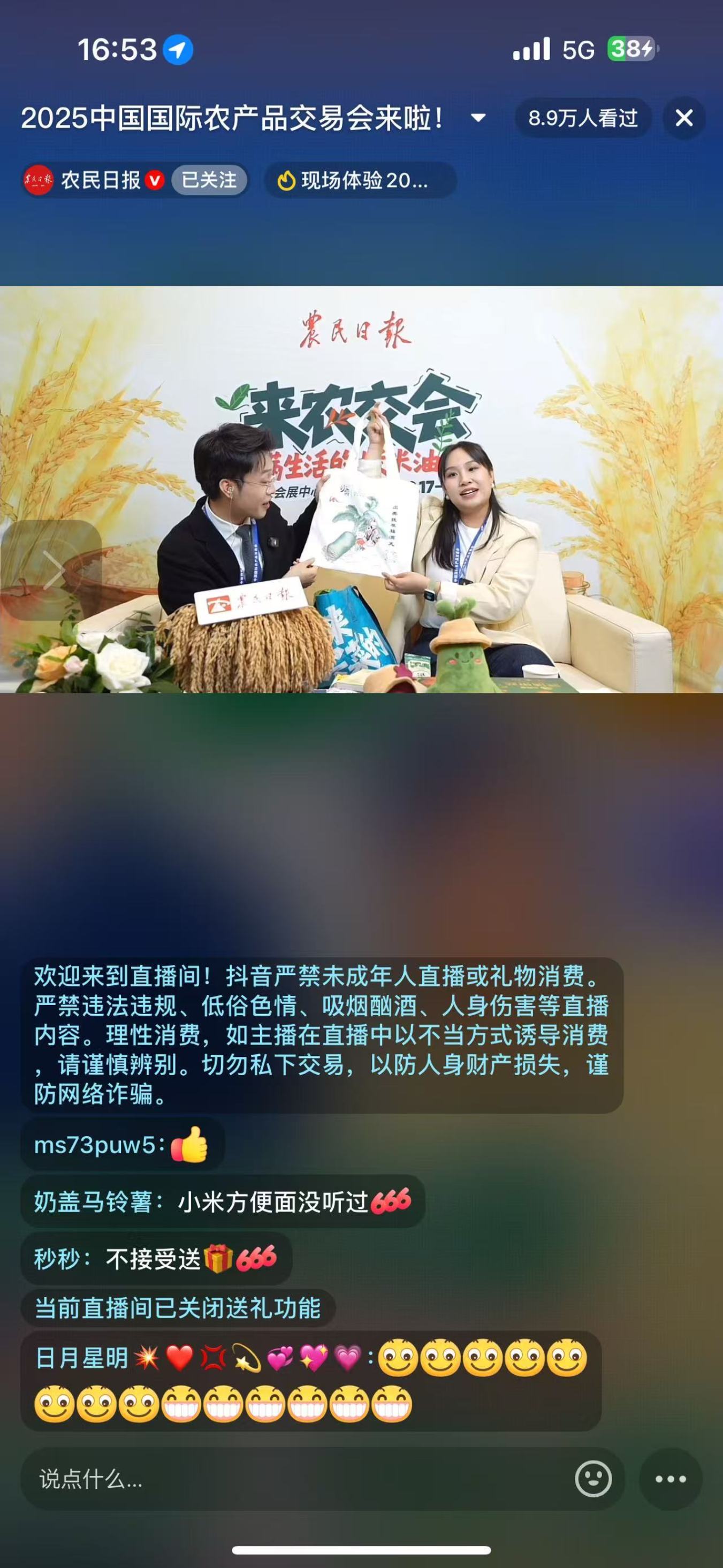The height and width of the screenshot is (1568, 723).
Task: Tap the comment from 日月星明
Action: (x=310, y=1381)
